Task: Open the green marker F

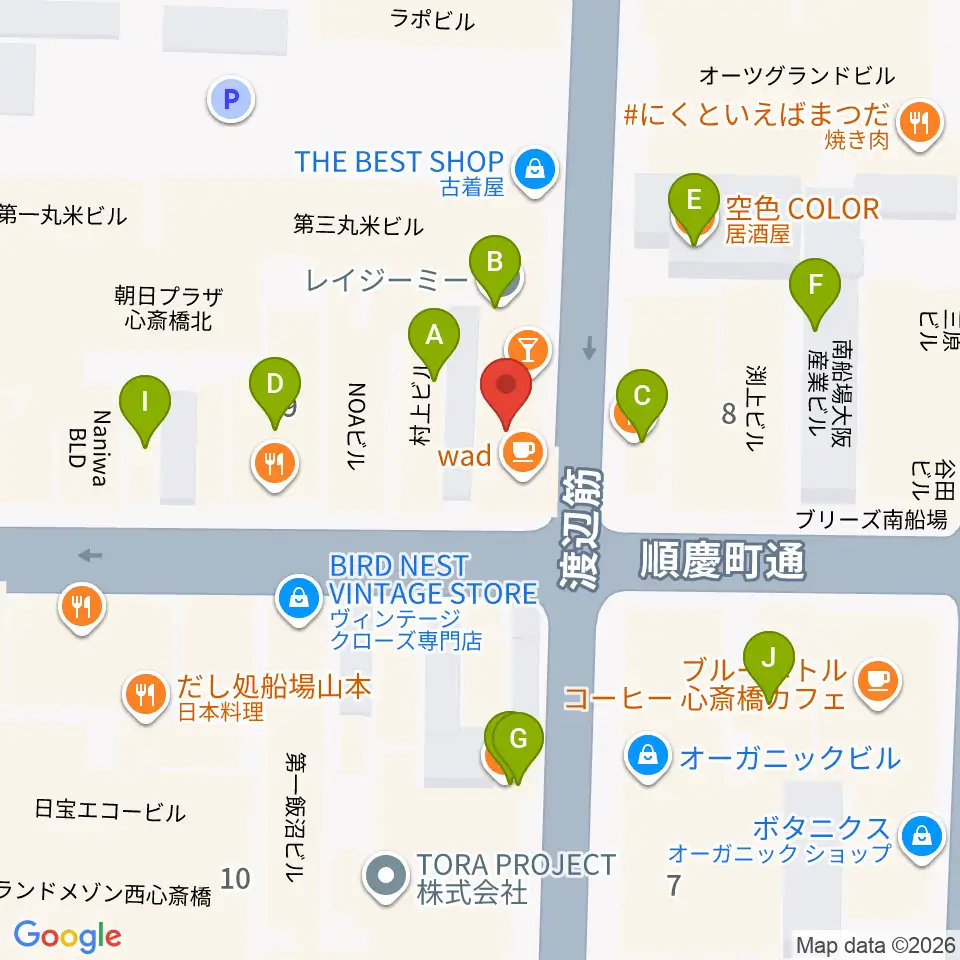Action: pyautogui.click(x=815, y=293)
